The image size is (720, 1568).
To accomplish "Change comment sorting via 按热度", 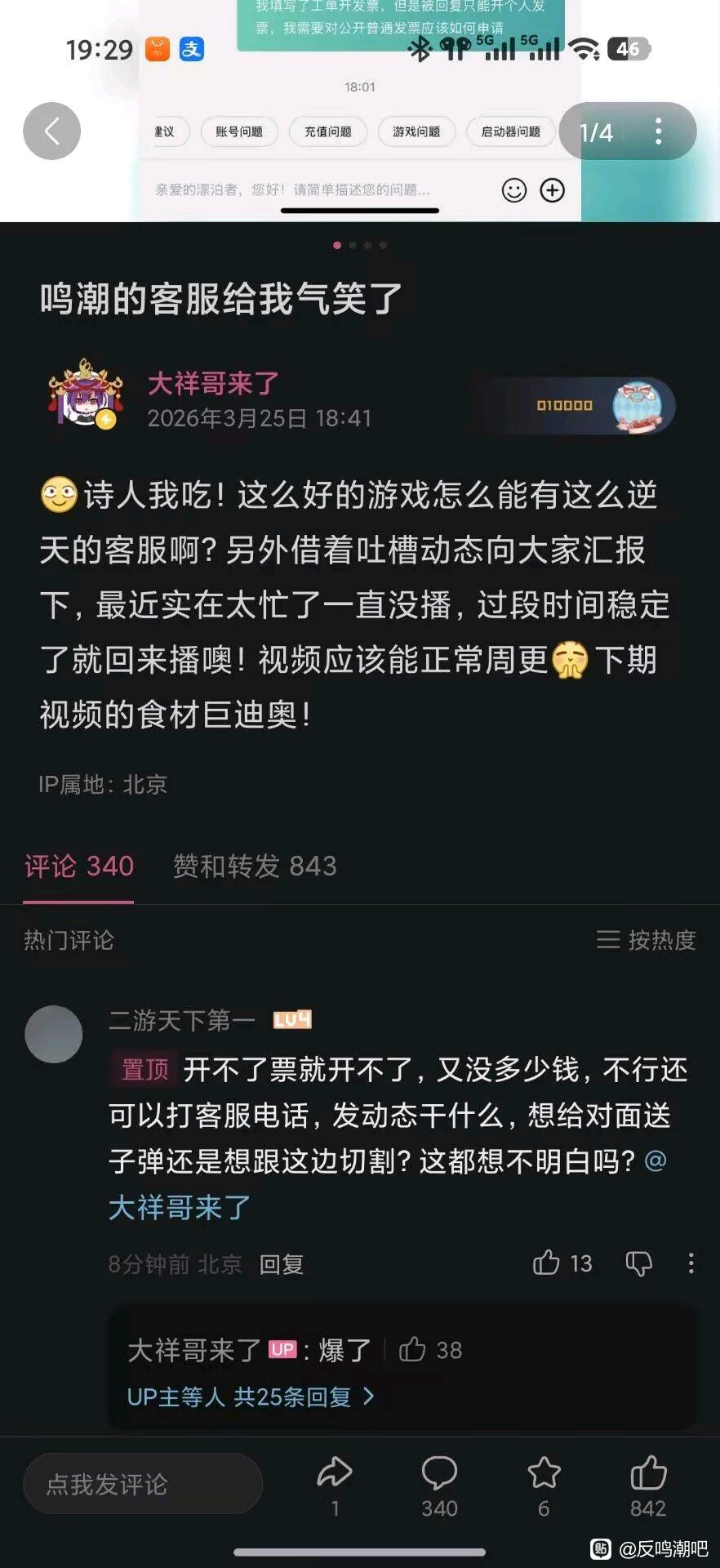I will (x=646, y=940).
